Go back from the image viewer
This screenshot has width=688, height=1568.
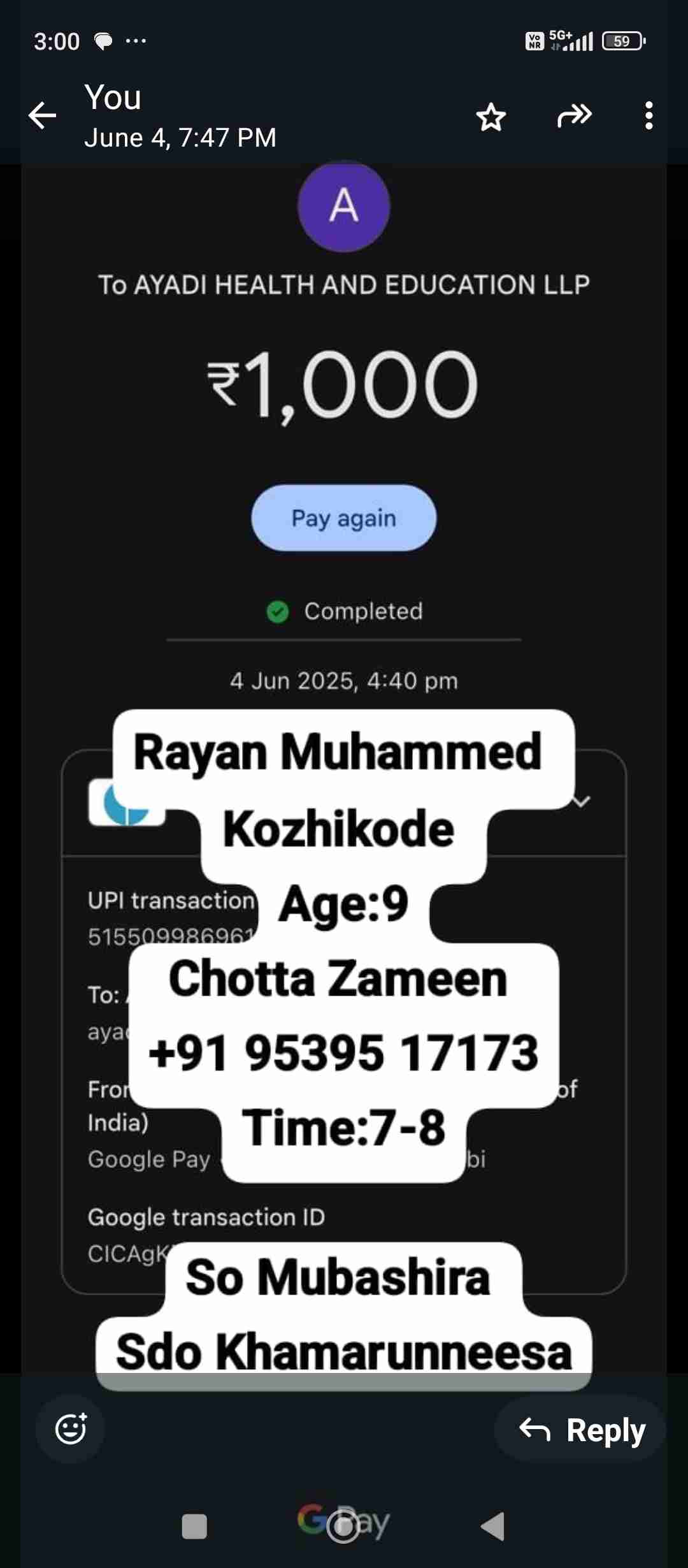[43, 116]
